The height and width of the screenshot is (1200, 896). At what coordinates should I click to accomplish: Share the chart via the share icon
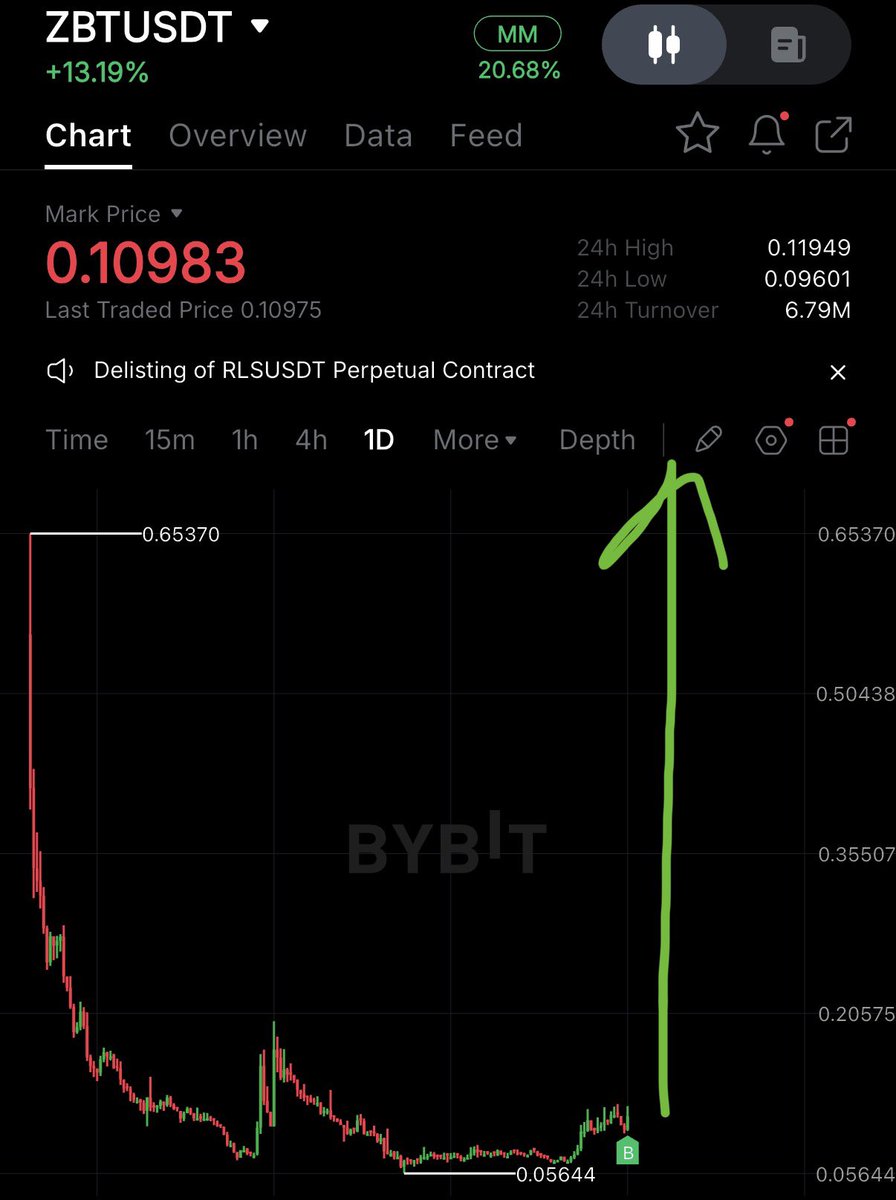click(833, 135)
